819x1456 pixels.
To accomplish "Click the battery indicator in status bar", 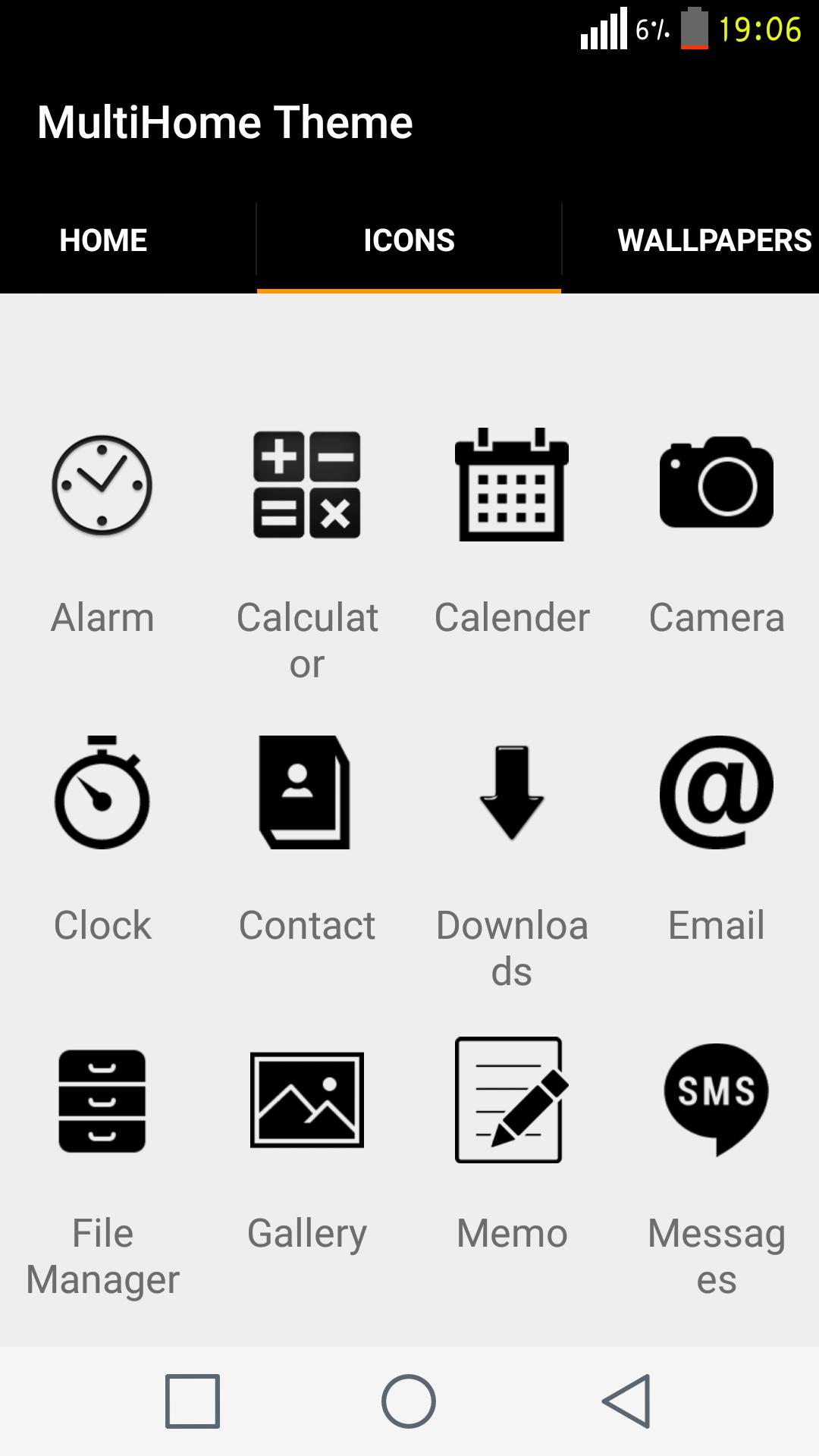I will tap(695, 29).
